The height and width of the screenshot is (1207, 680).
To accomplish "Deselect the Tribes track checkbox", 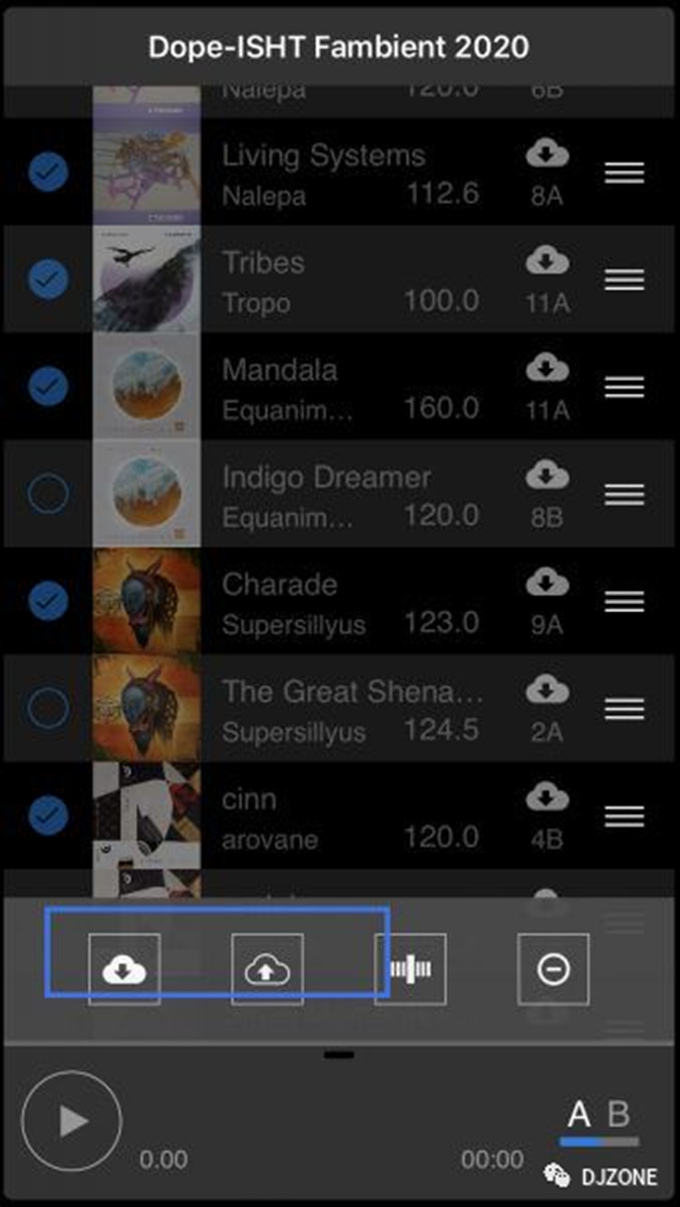I will coord(48,279).
